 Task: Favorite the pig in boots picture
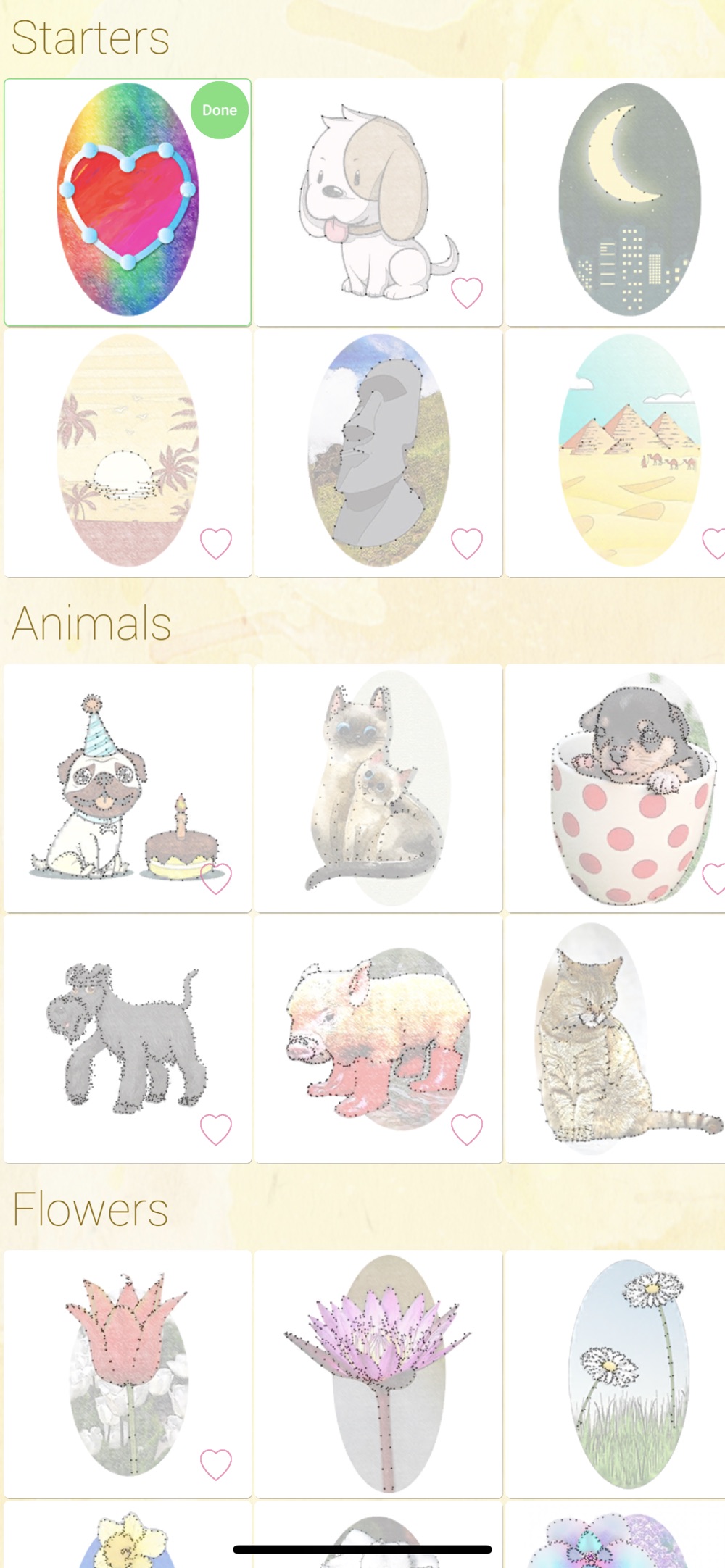point(466,1129)
